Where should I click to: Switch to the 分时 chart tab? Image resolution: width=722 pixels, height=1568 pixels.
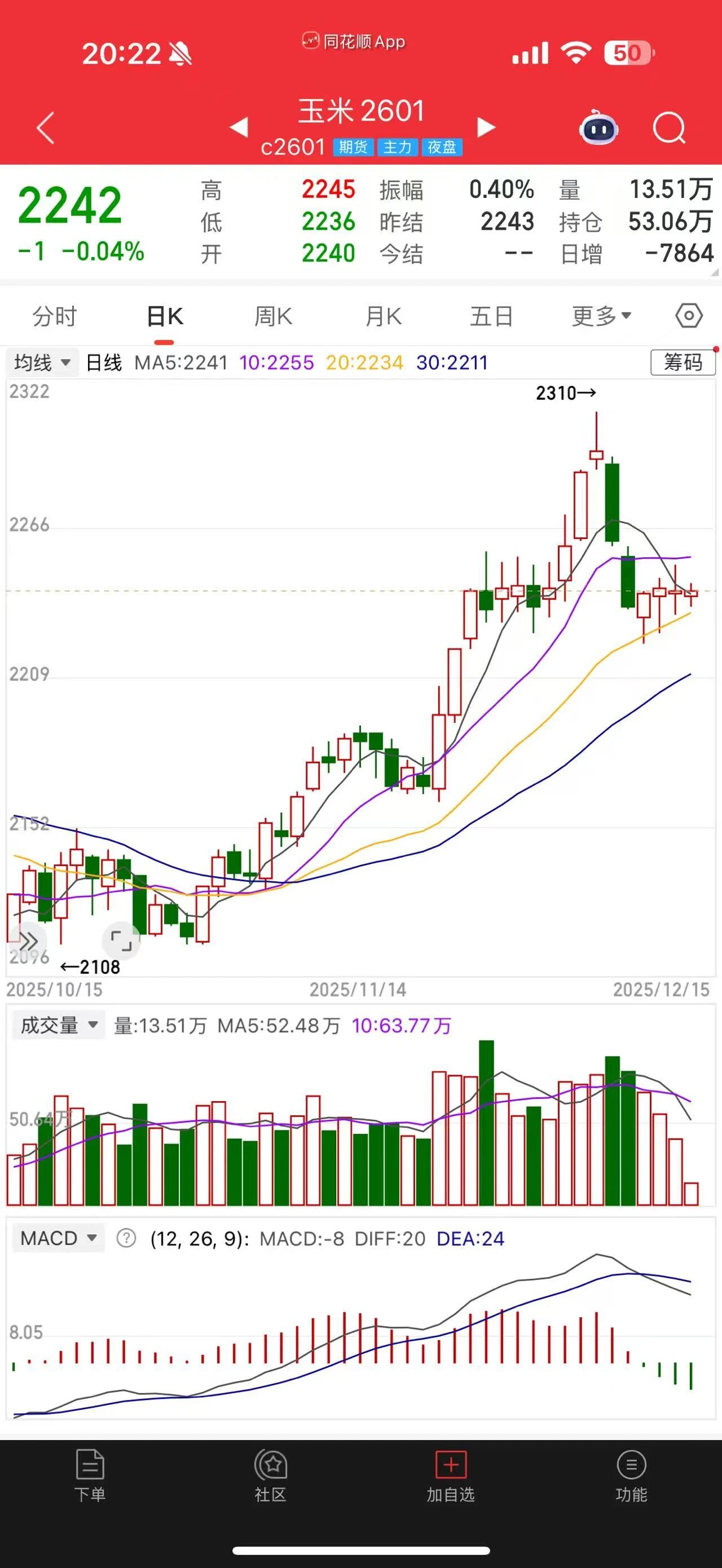[x=54, y=316]
